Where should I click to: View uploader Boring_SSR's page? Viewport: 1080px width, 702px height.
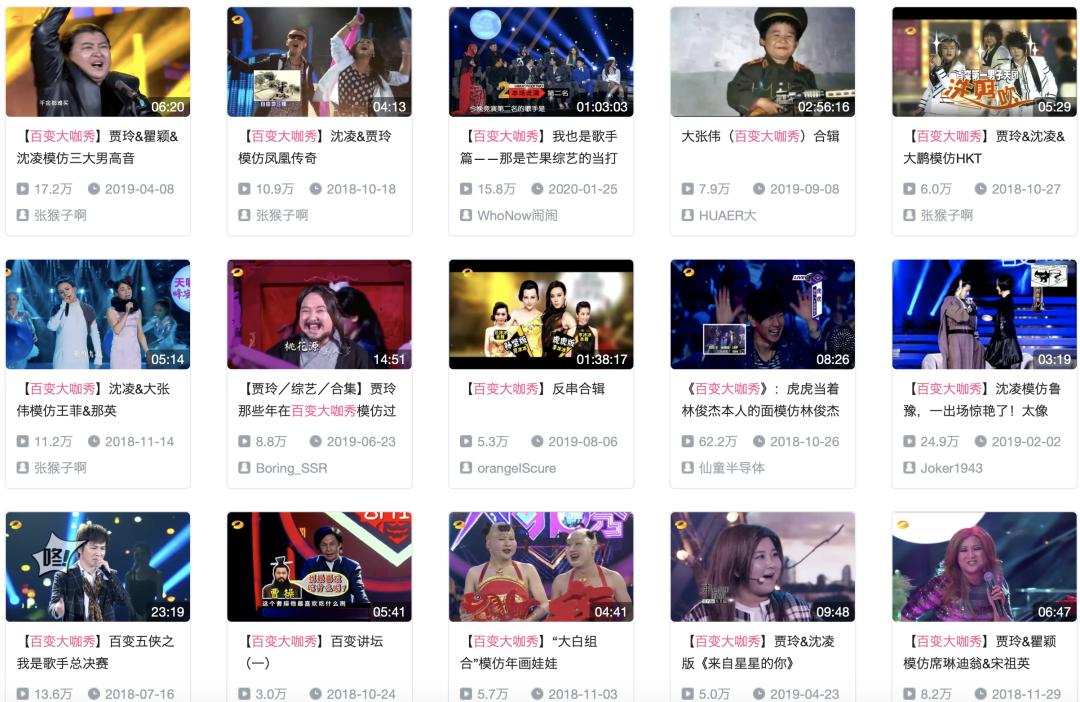(x=291, y=468)
